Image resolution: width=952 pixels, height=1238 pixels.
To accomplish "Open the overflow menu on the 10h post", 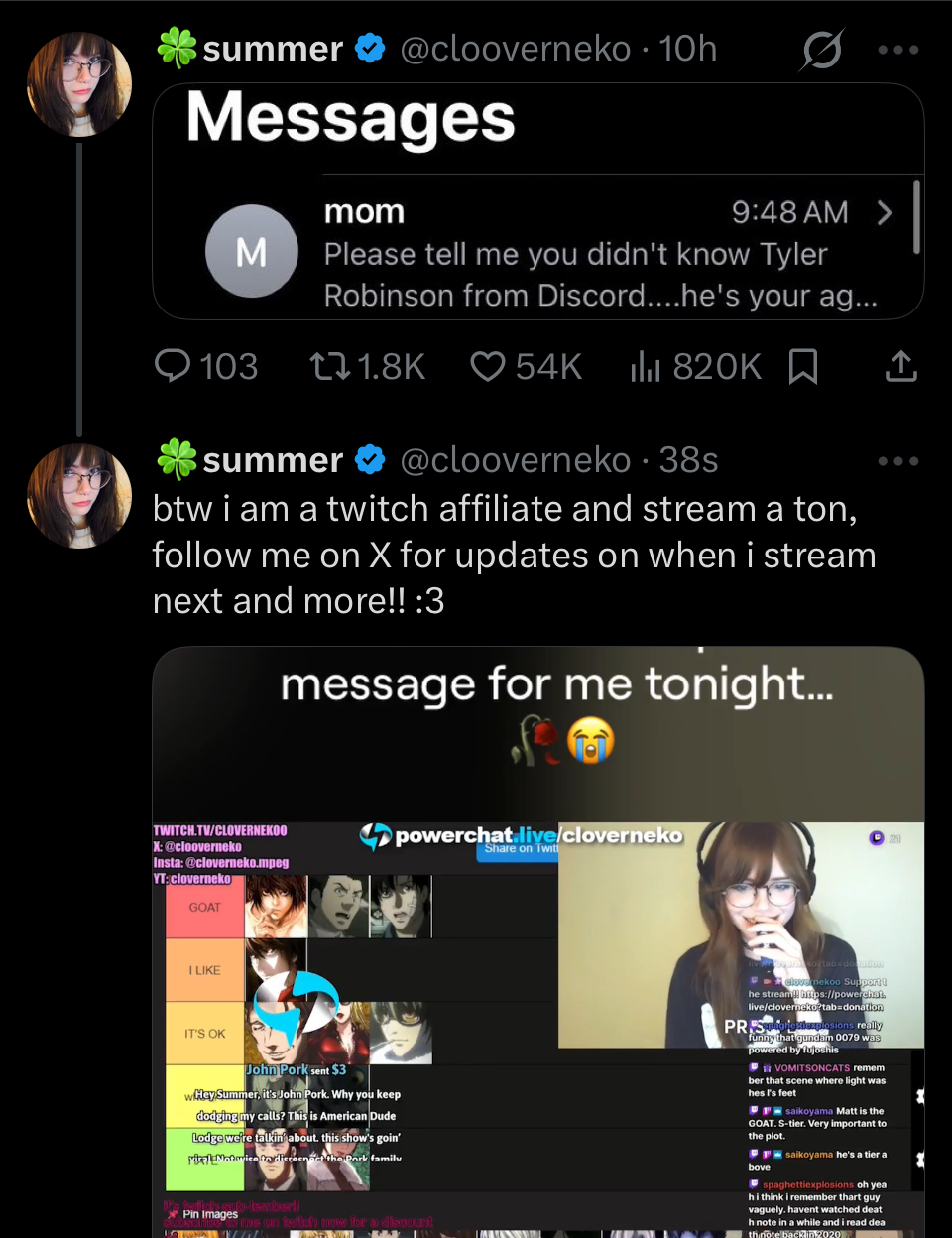I will [x=897, y=49].
